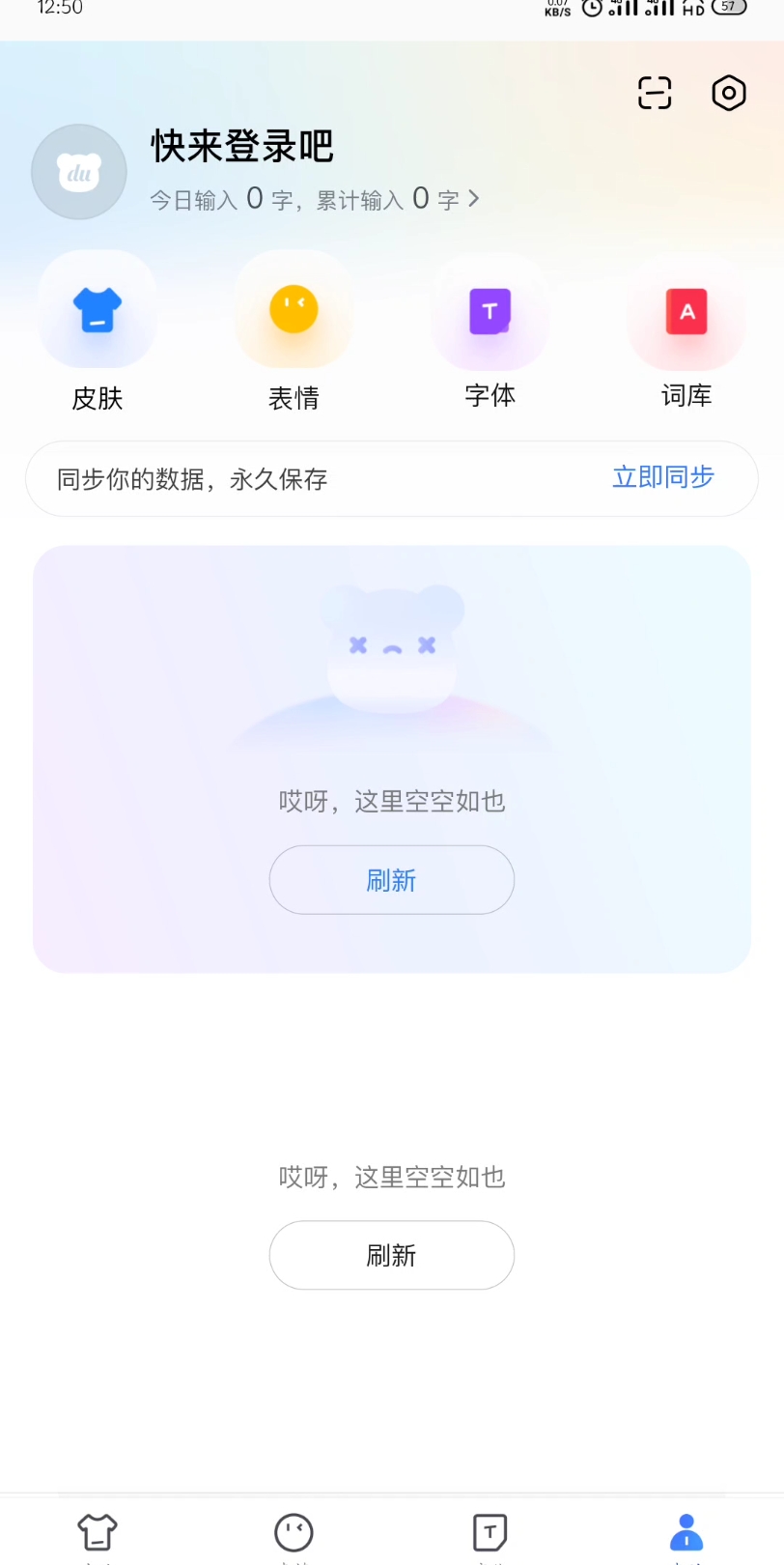Tap the blue 刷新 button in card
Image resolution: width=784 pixels, height=1565 pixels.
[391, 880]
